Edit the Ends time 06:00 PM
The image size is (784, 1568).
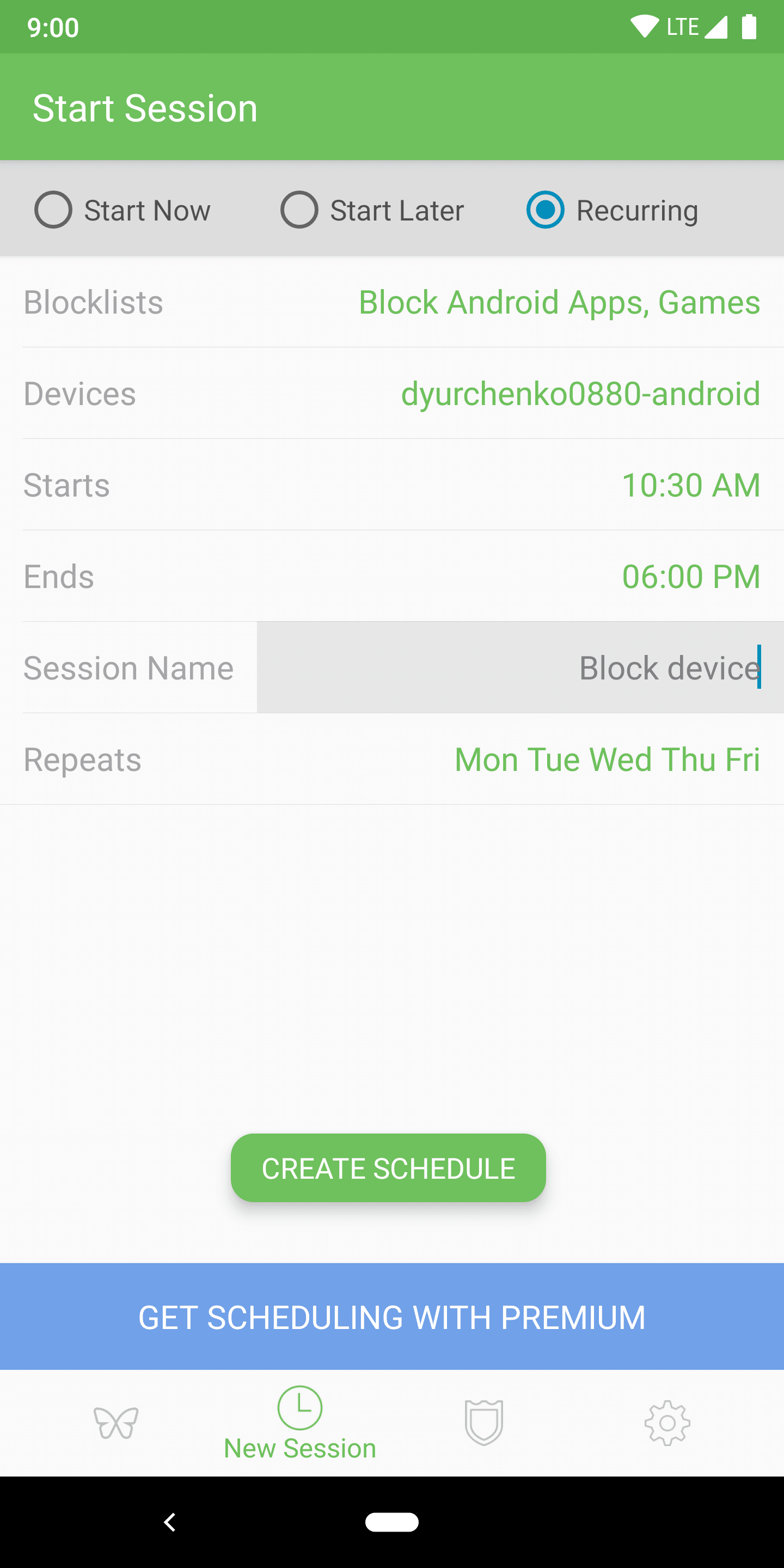pos(690,577)
